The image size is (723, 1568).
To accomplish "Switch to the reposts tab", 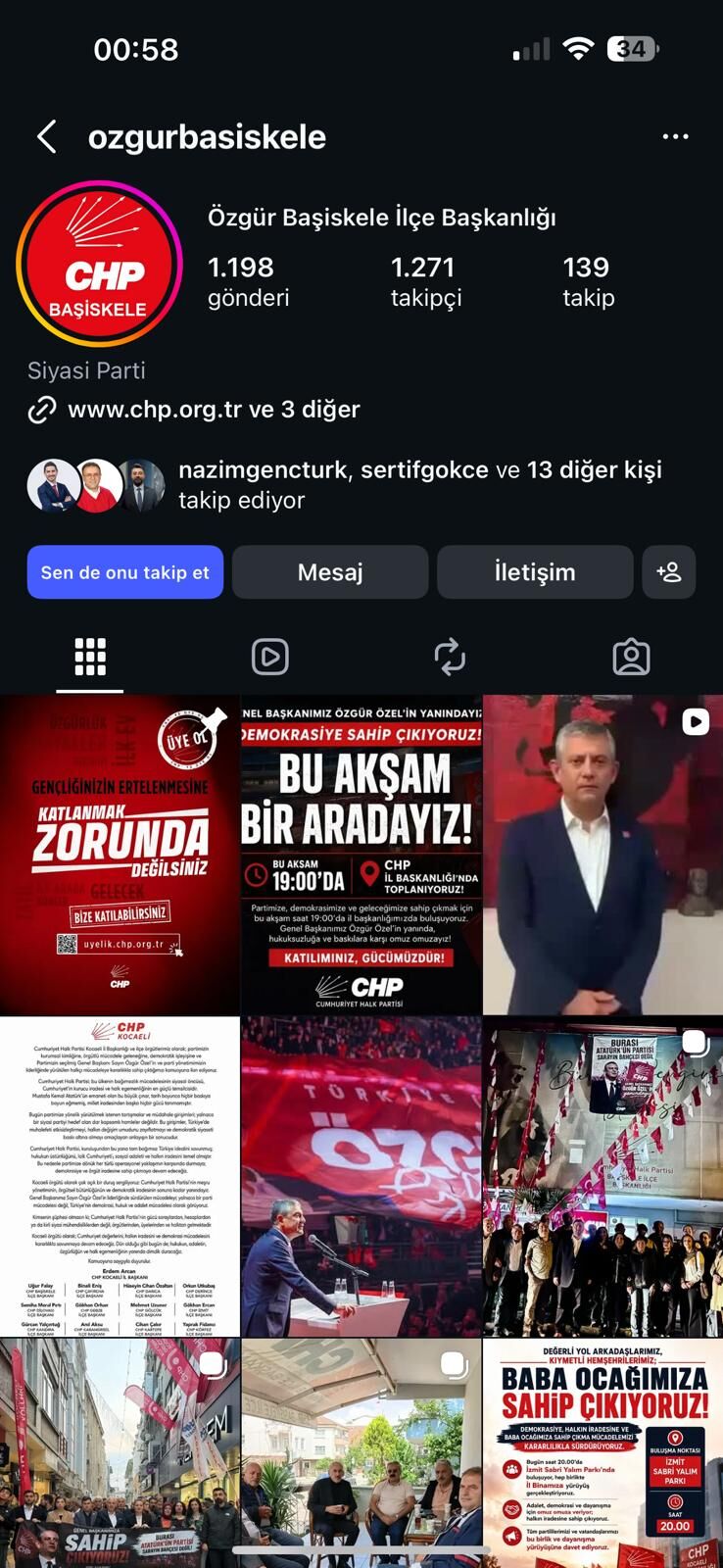I will [x=450, y=657].
